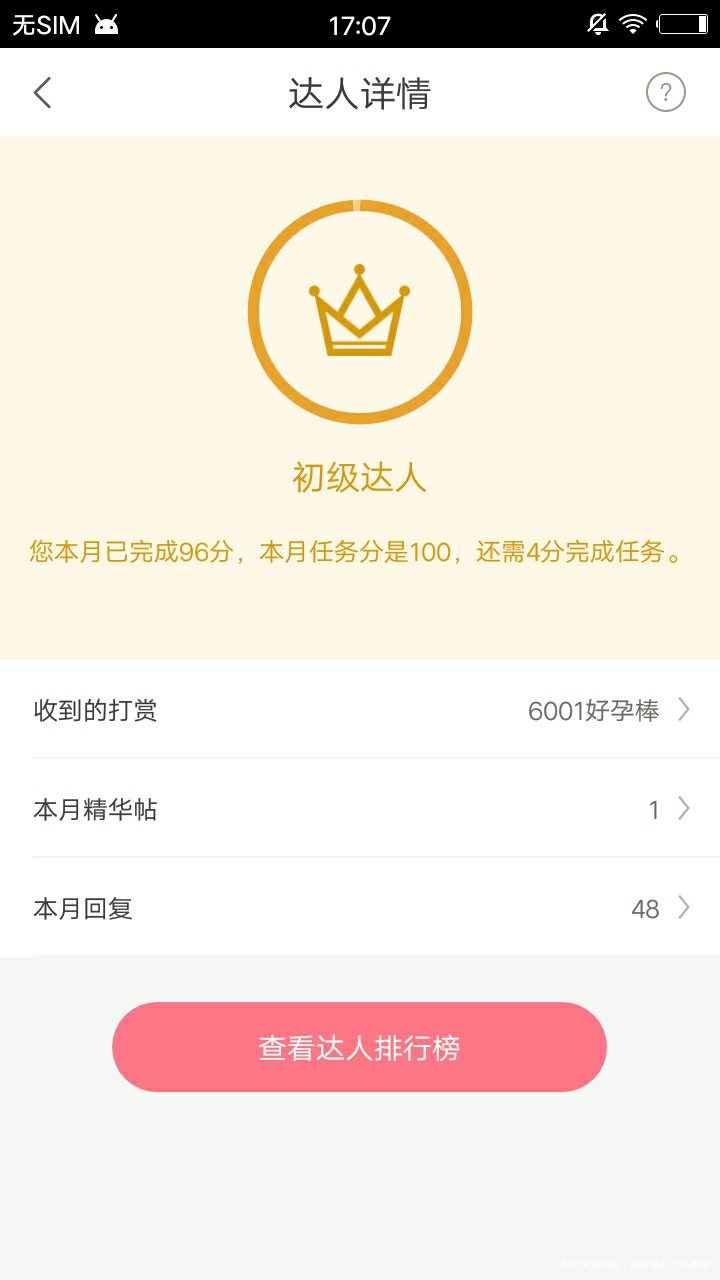Select the 初级达人 level label
The height and width of the screenshot is (1280, 720).
360,478
